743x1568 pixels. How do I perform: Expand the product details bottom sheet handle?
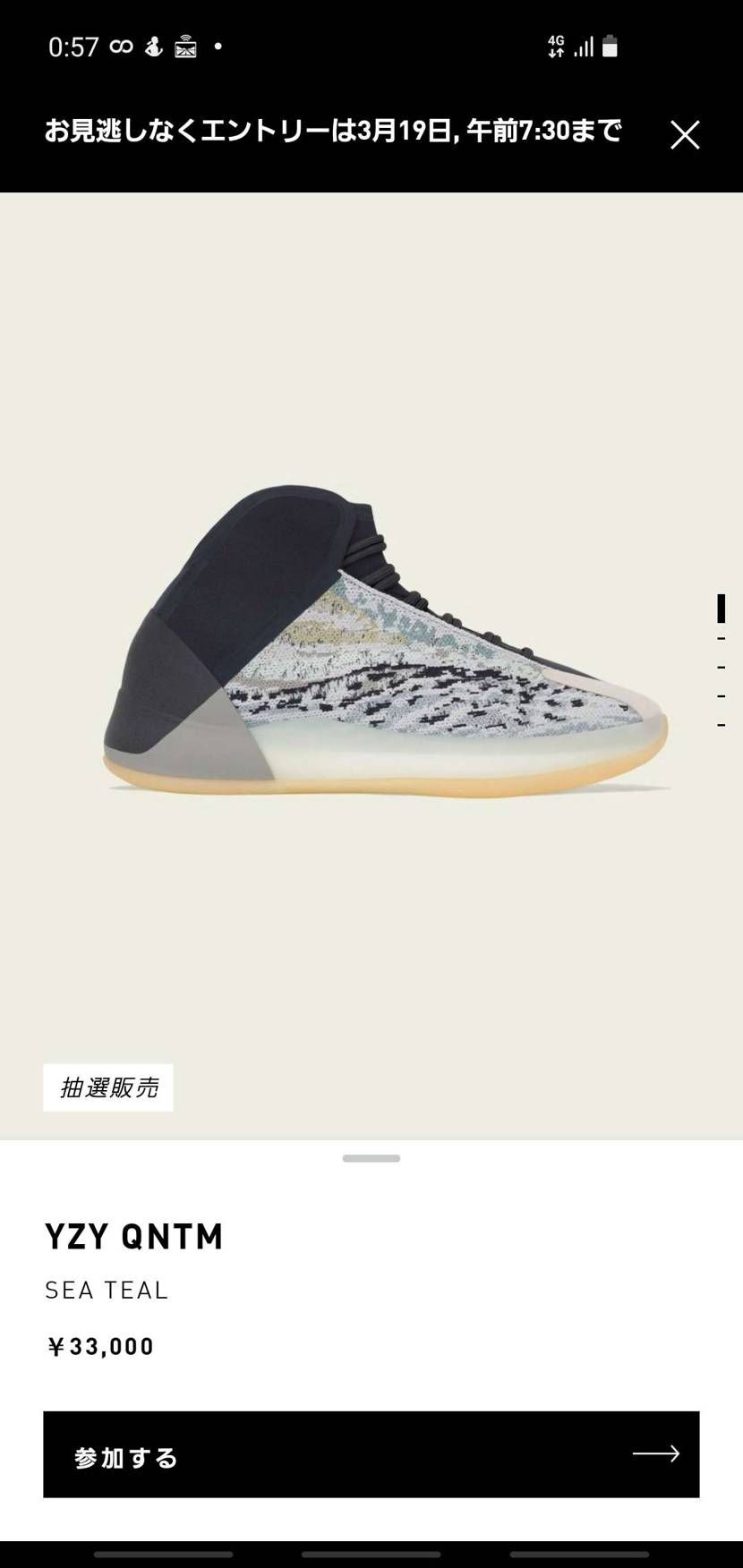click(x=371, y=1156)
